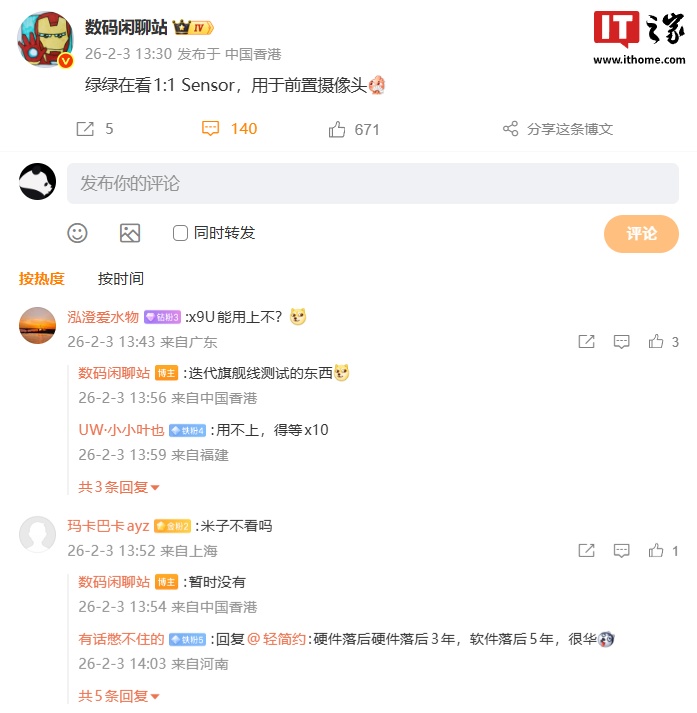
Task: Focus the 发布你的评论 input field
Action: (x=372, y=184)
